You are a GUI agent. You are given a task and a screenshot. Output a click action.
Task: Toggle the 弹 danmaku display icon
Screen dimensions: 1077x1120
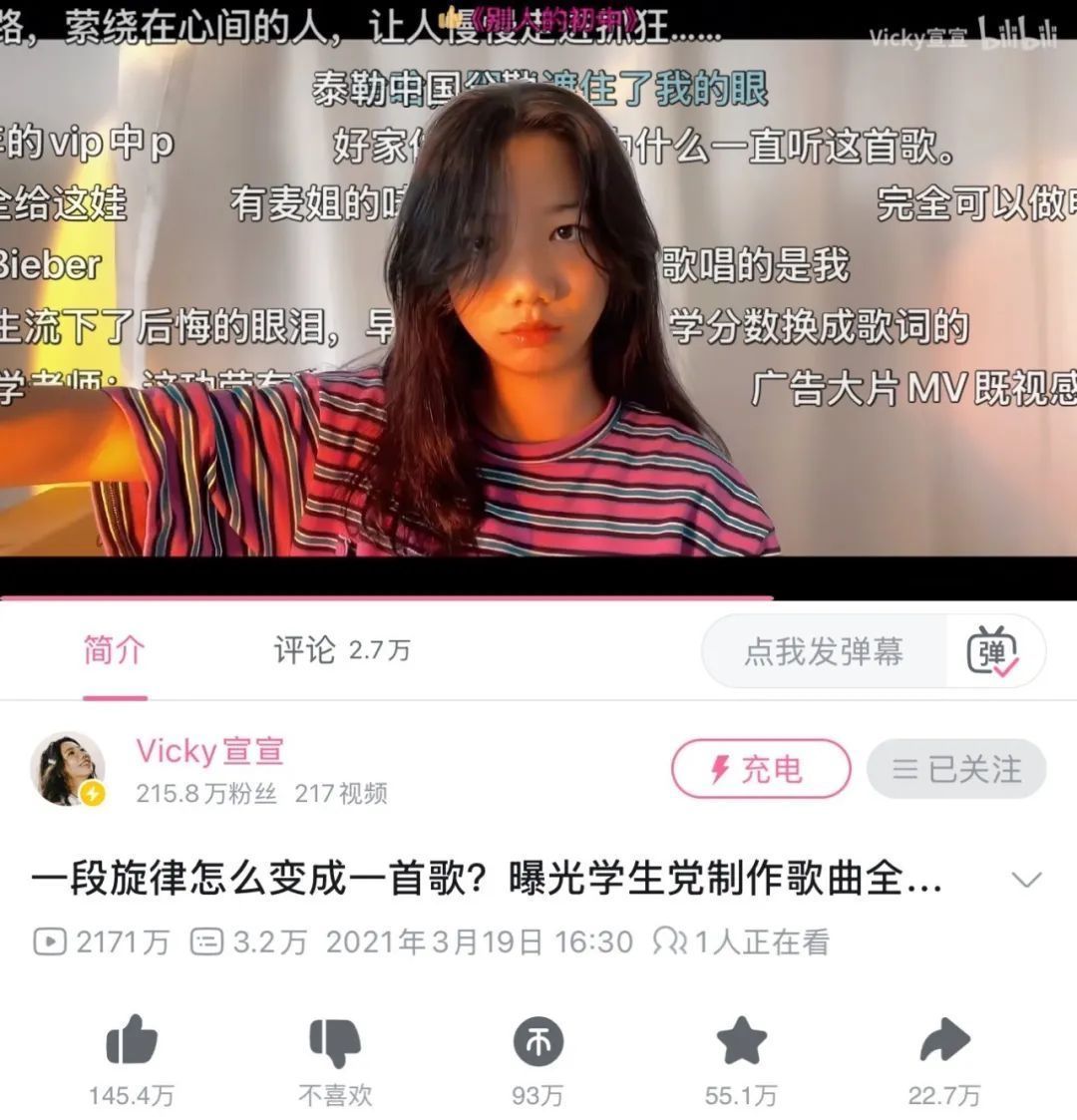pyautogui.click(x=992, y=651)
